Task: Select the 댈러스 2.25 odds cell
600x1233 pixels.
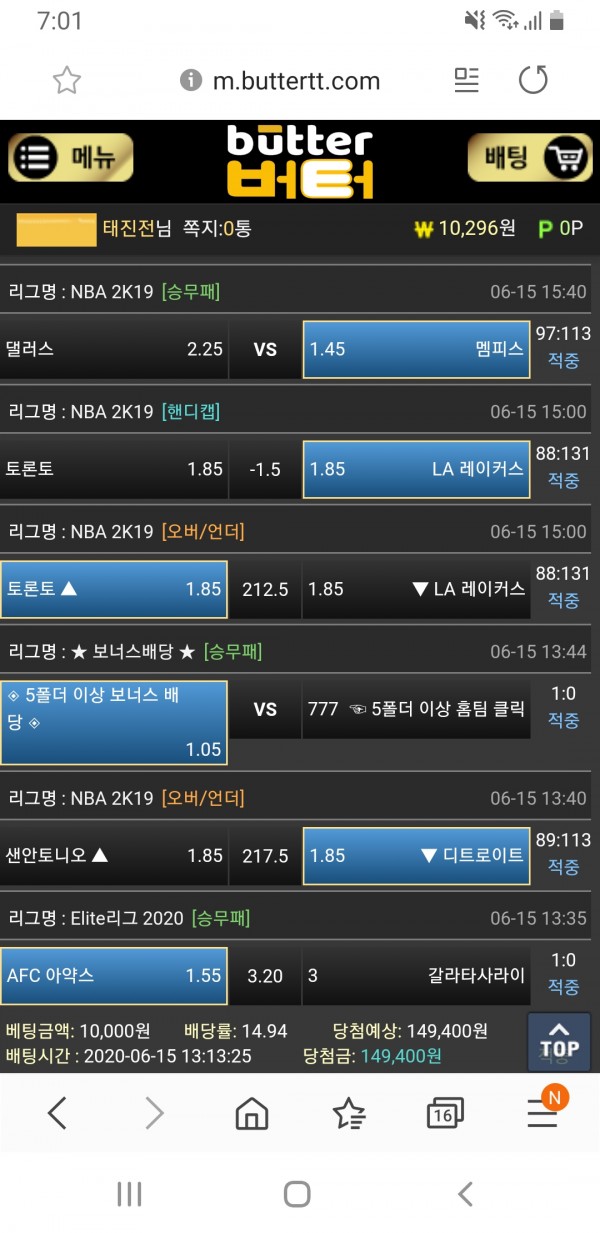Action: tap(113, 349)
